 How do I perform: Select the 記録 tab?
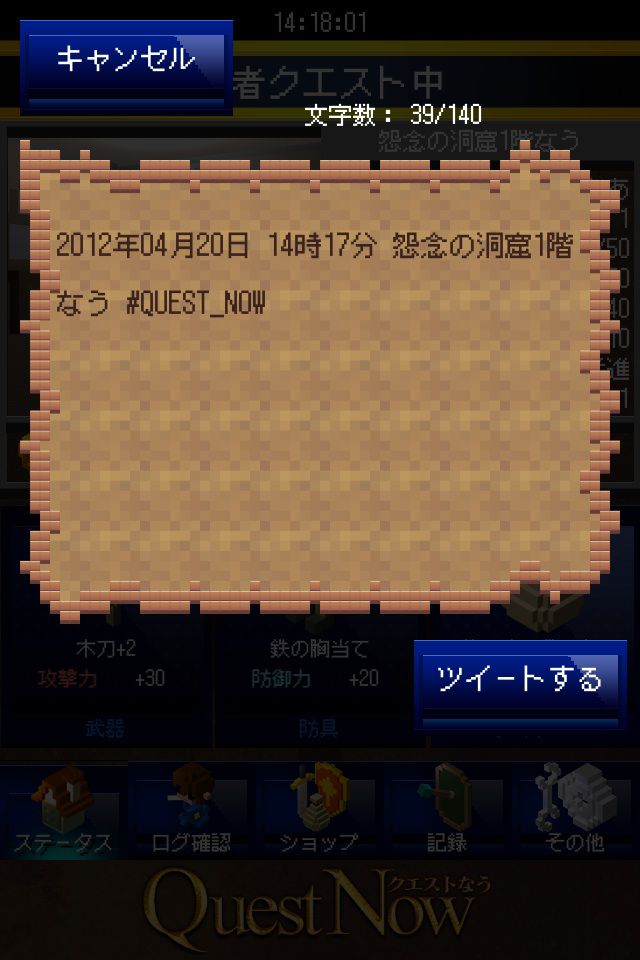coord(446,810)
